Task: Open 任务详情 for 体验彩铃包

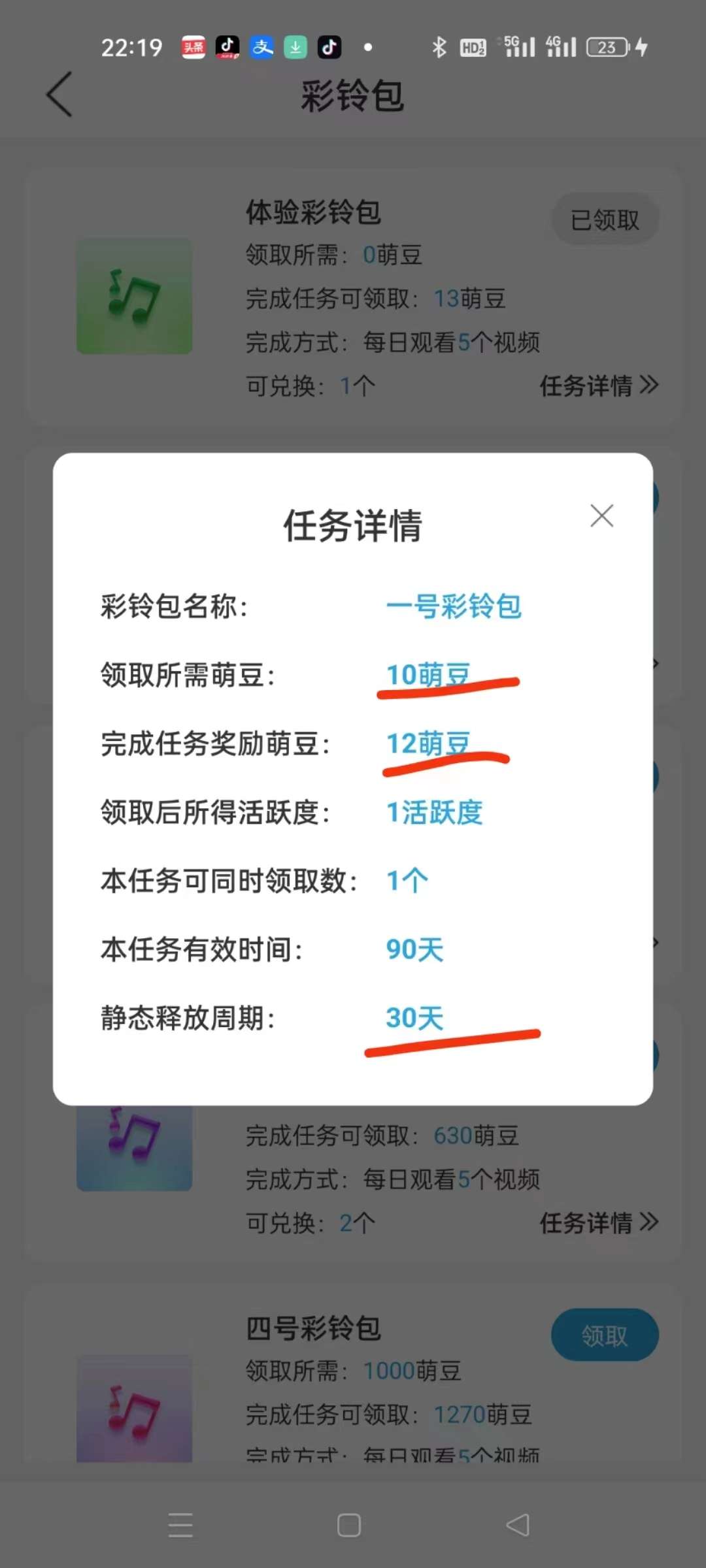Action: tap(598, 385)
